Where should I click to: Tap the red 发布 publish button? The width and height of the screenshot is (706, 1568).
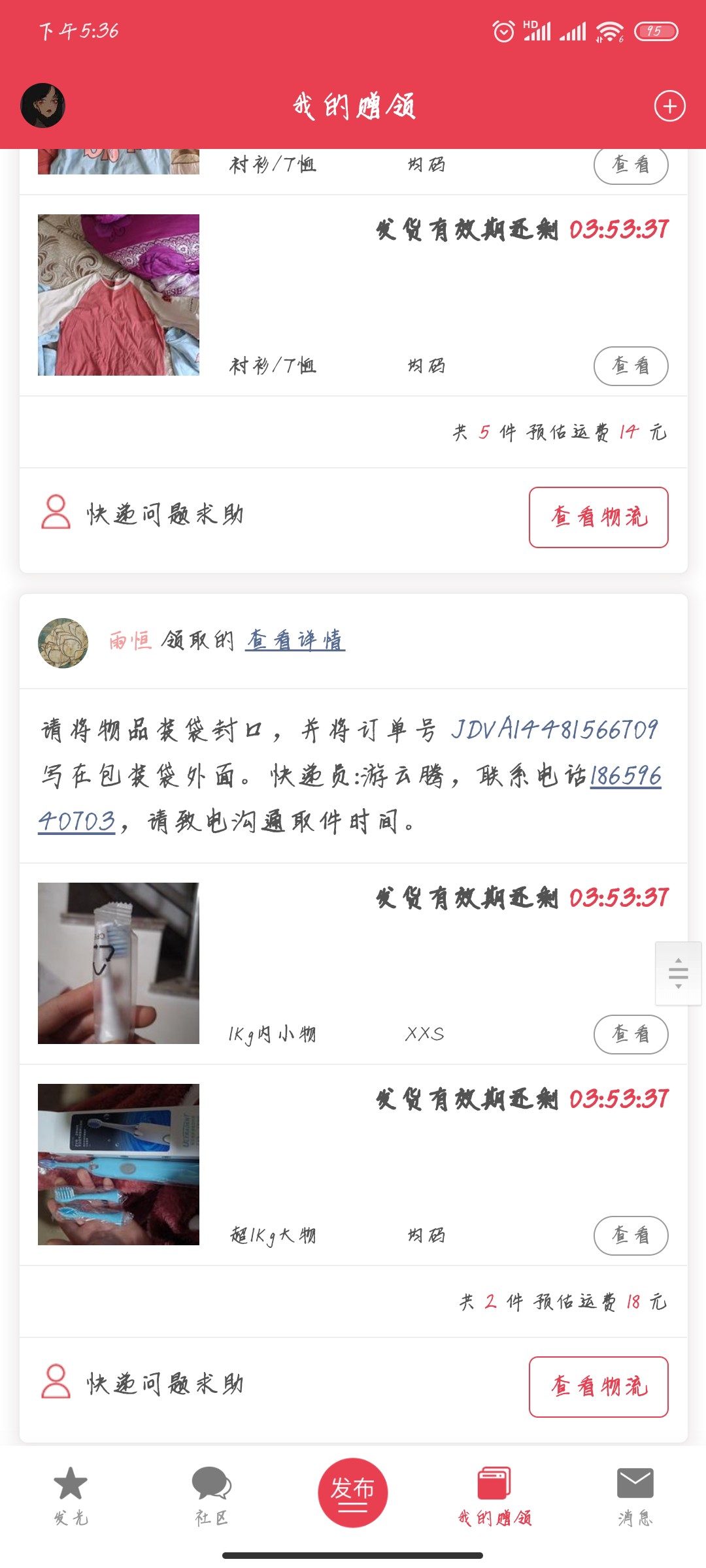[x=352, y=1492]
